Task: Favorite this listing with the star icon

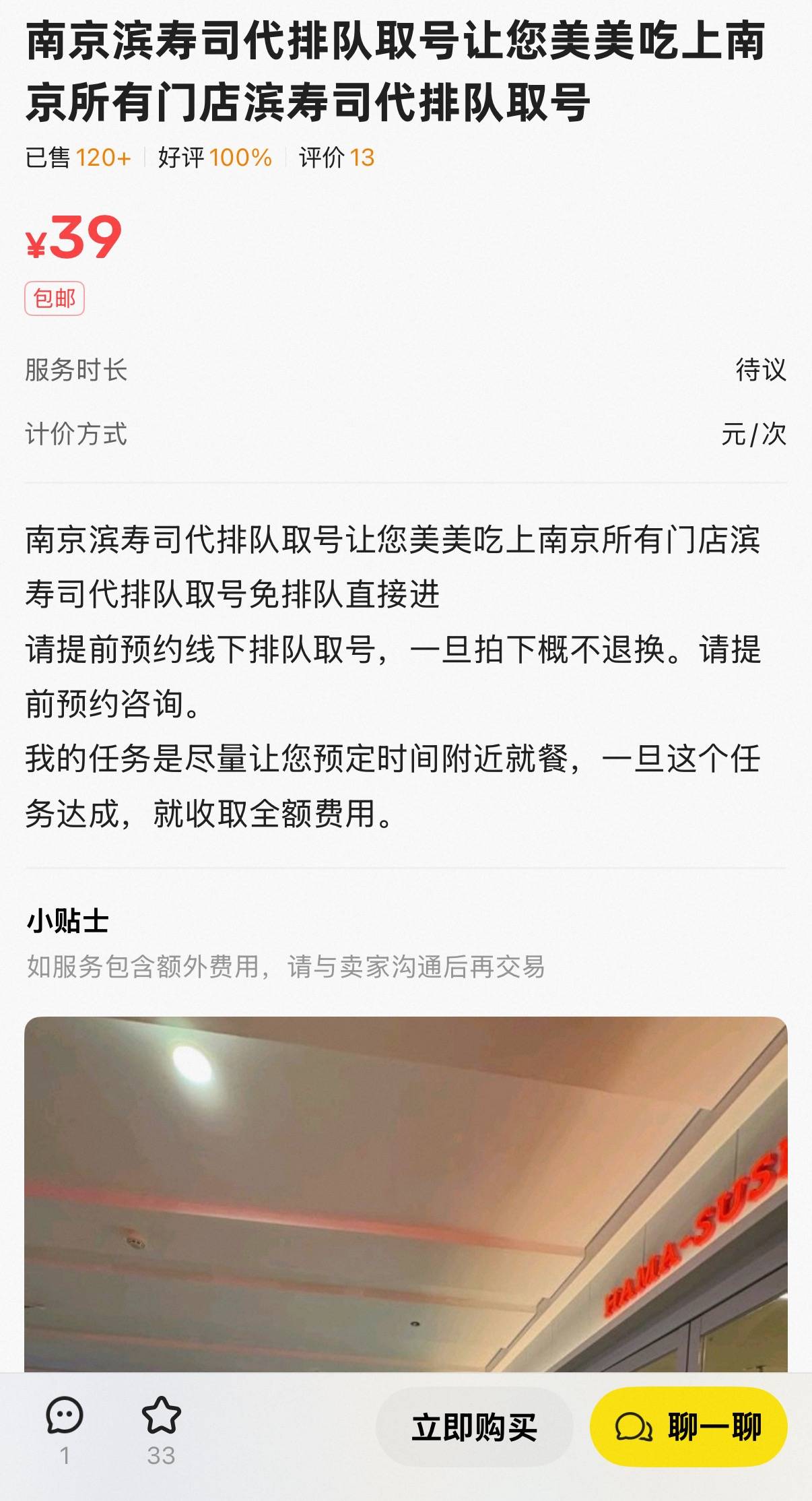Action: coord(161,1415)
